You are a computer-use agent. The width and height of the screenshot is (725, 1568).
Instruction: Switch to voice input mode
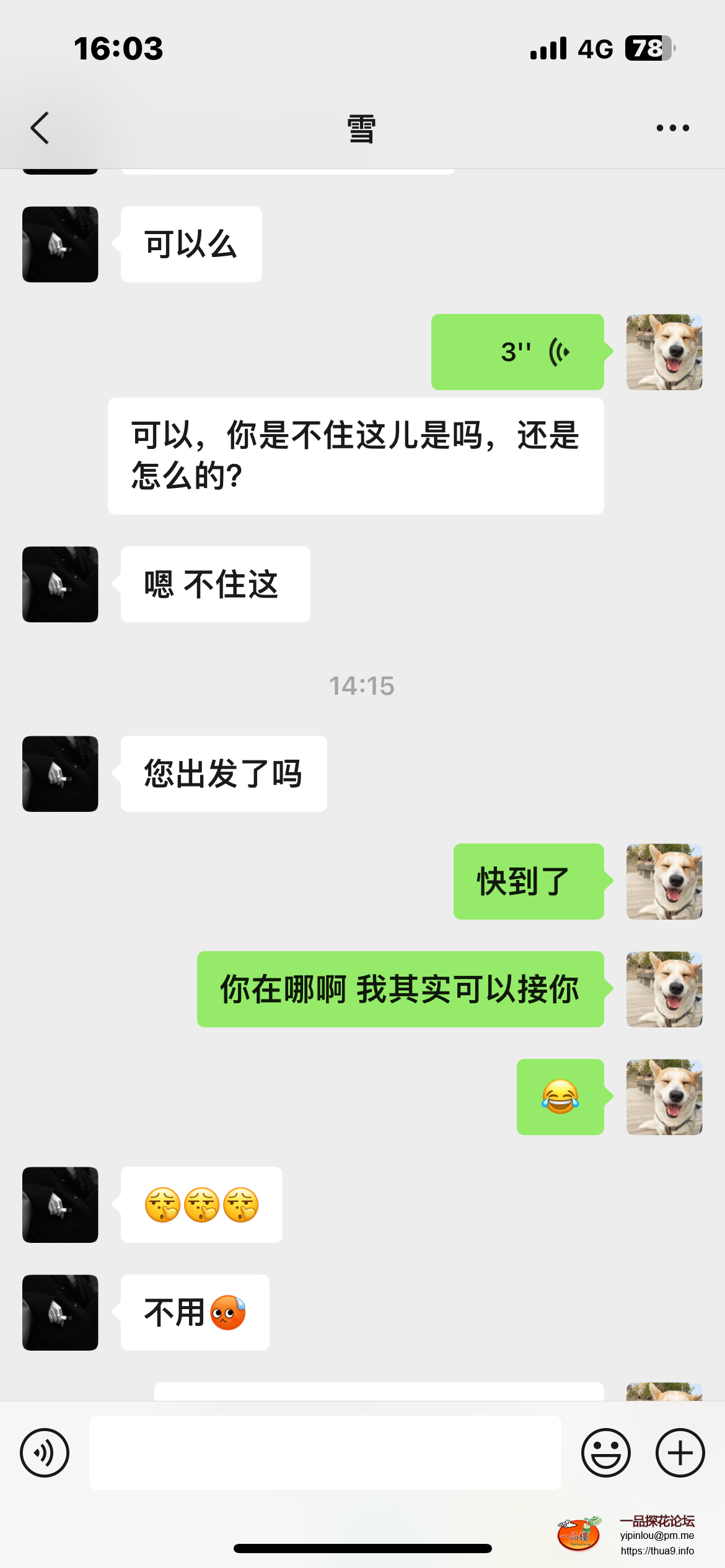[44, 1452]
